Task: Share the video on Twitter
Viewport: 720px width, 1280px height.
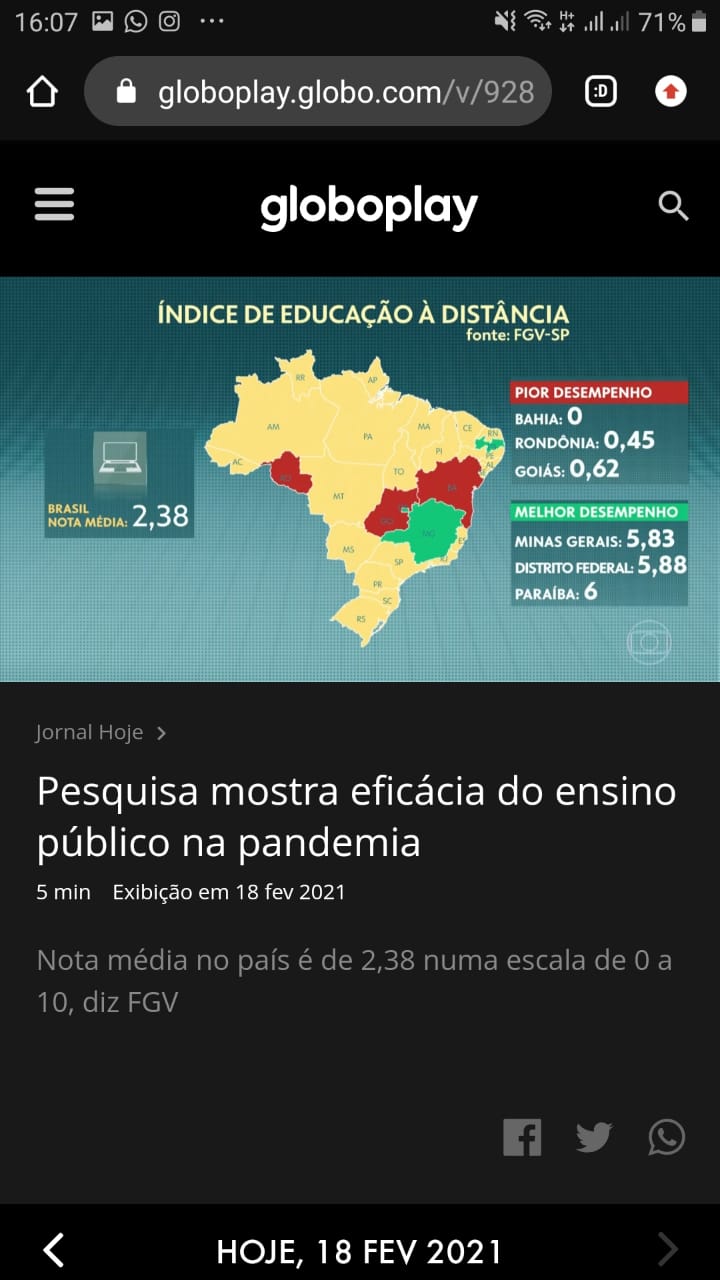Action: [x=594, y=1137]
